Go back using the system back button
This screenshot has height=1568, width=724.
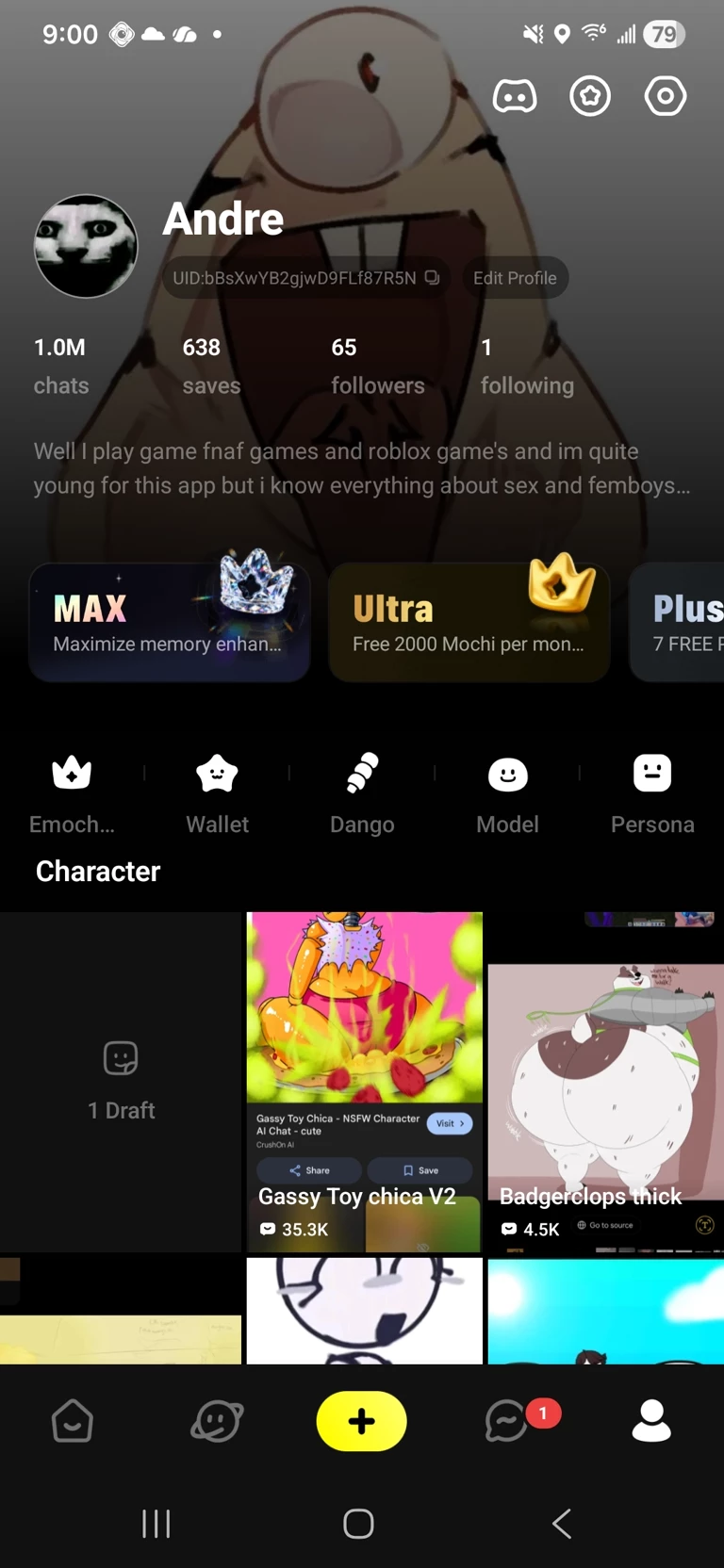pyautogui.click(x=562, y=1524)
